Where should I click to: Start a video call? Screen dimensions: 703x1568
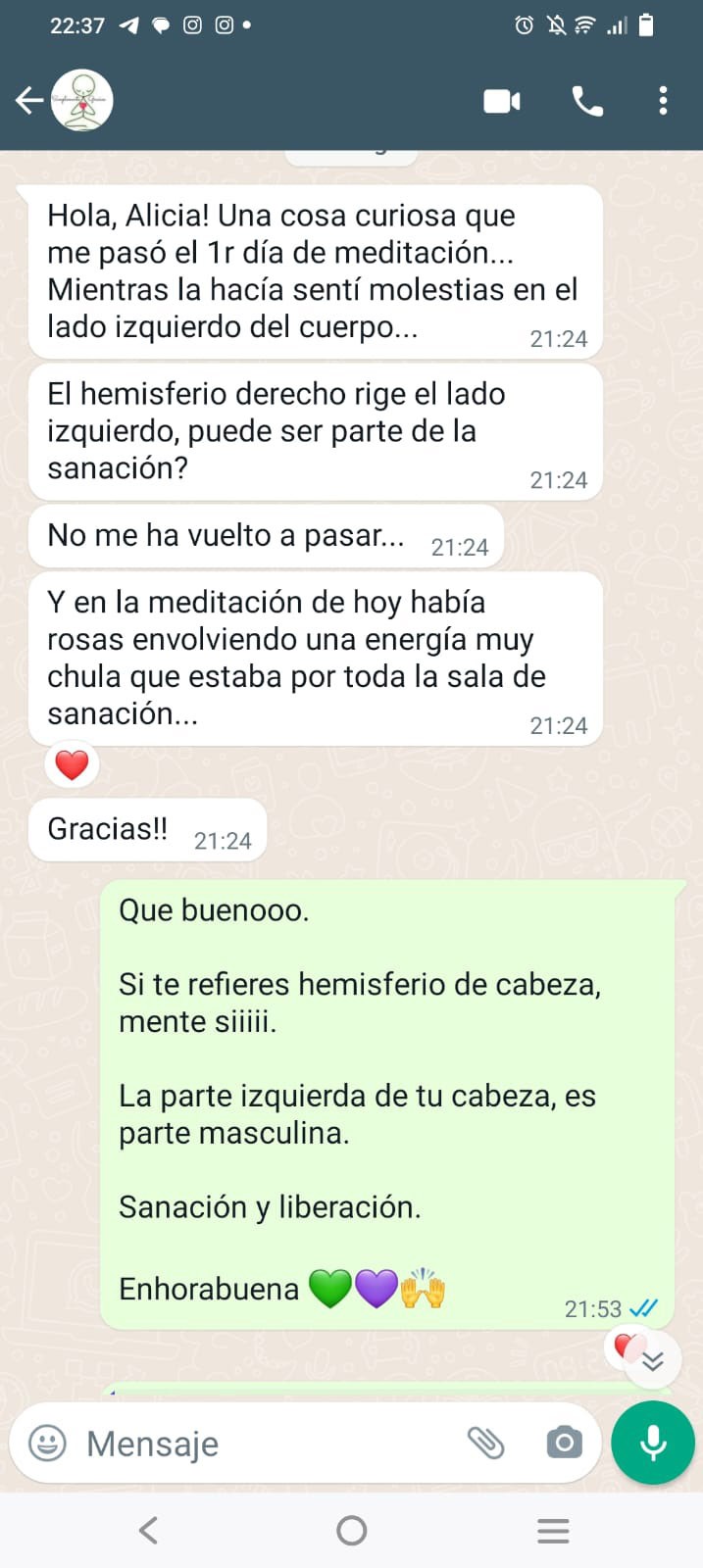[x=502, y=101]
